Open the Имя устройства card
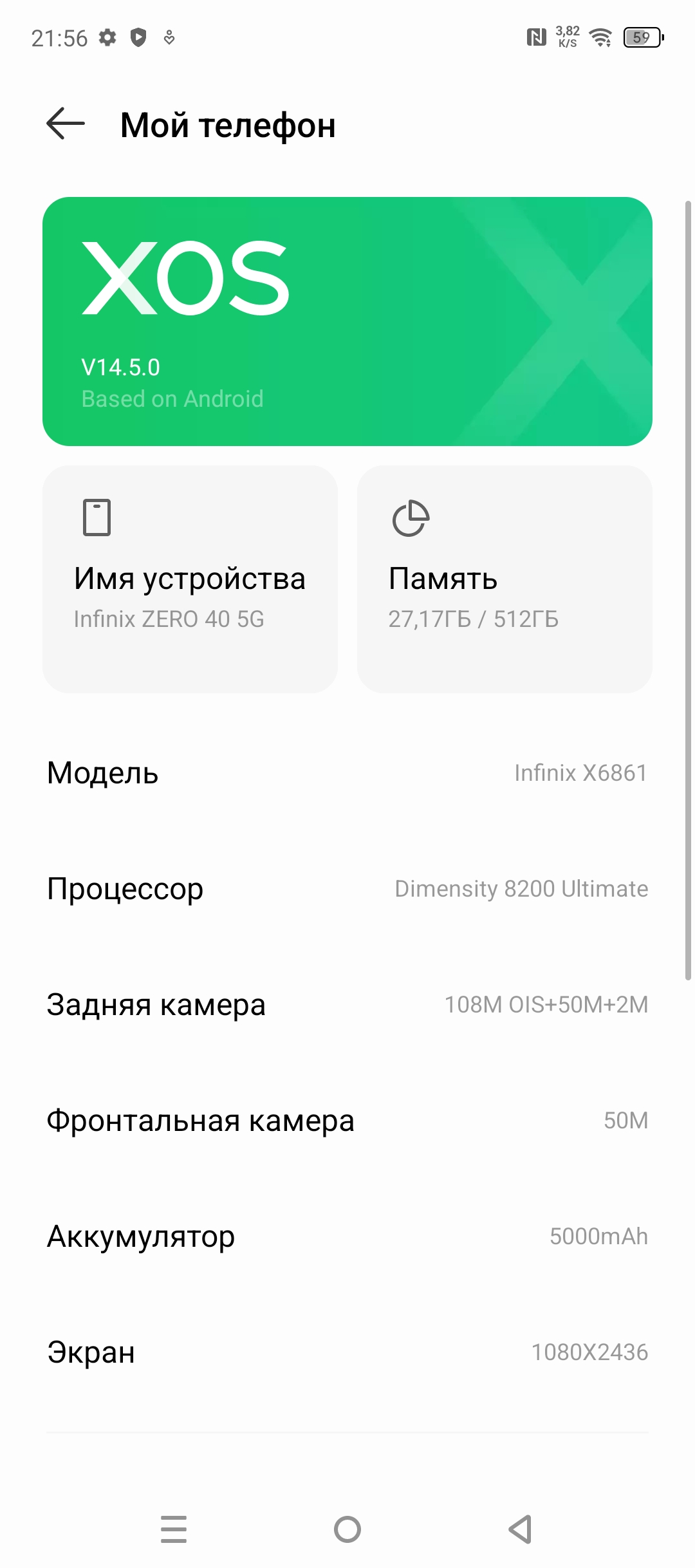Screen dimensions: 695x1568 tap(190, 579)
